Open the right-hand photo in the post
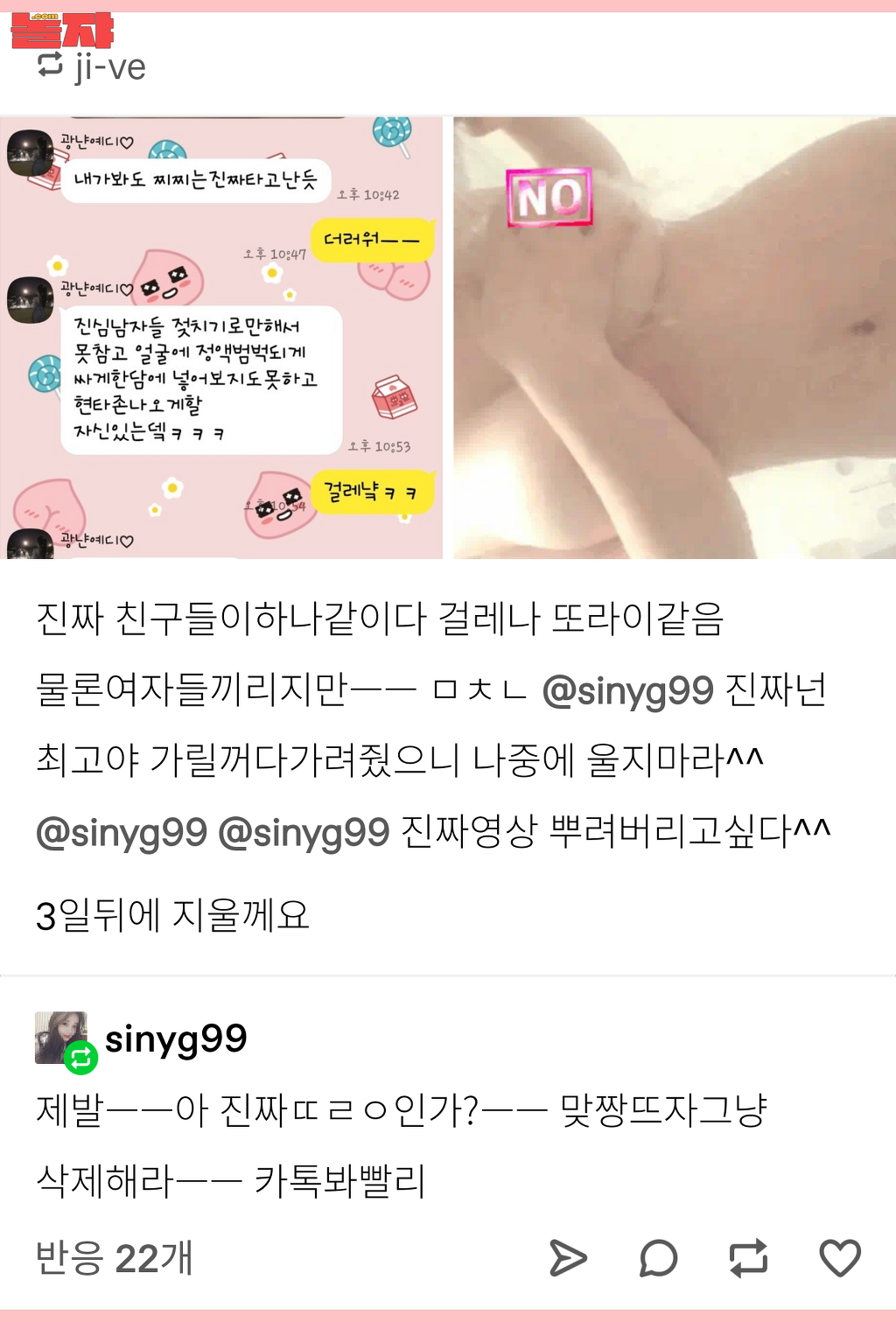The height and width of the screenshot is (1322, 896). pos(674,338)
